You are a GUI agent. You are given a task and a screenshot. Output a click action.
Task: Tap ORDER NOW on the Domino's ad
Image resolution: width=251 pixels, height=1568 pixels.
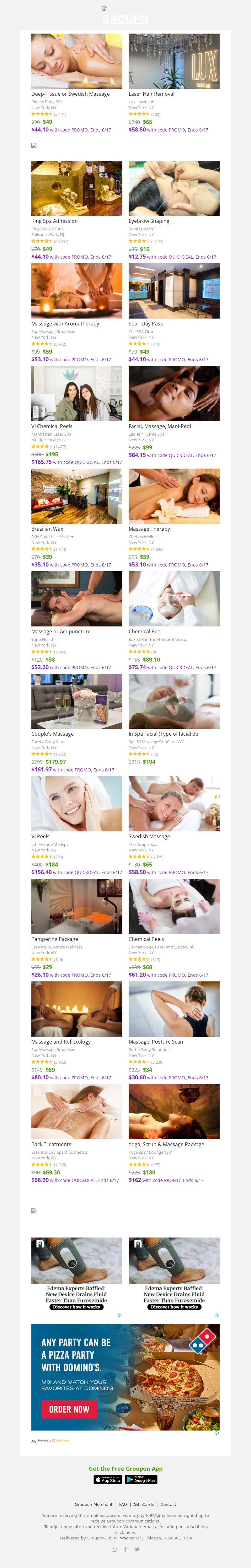69,1409
